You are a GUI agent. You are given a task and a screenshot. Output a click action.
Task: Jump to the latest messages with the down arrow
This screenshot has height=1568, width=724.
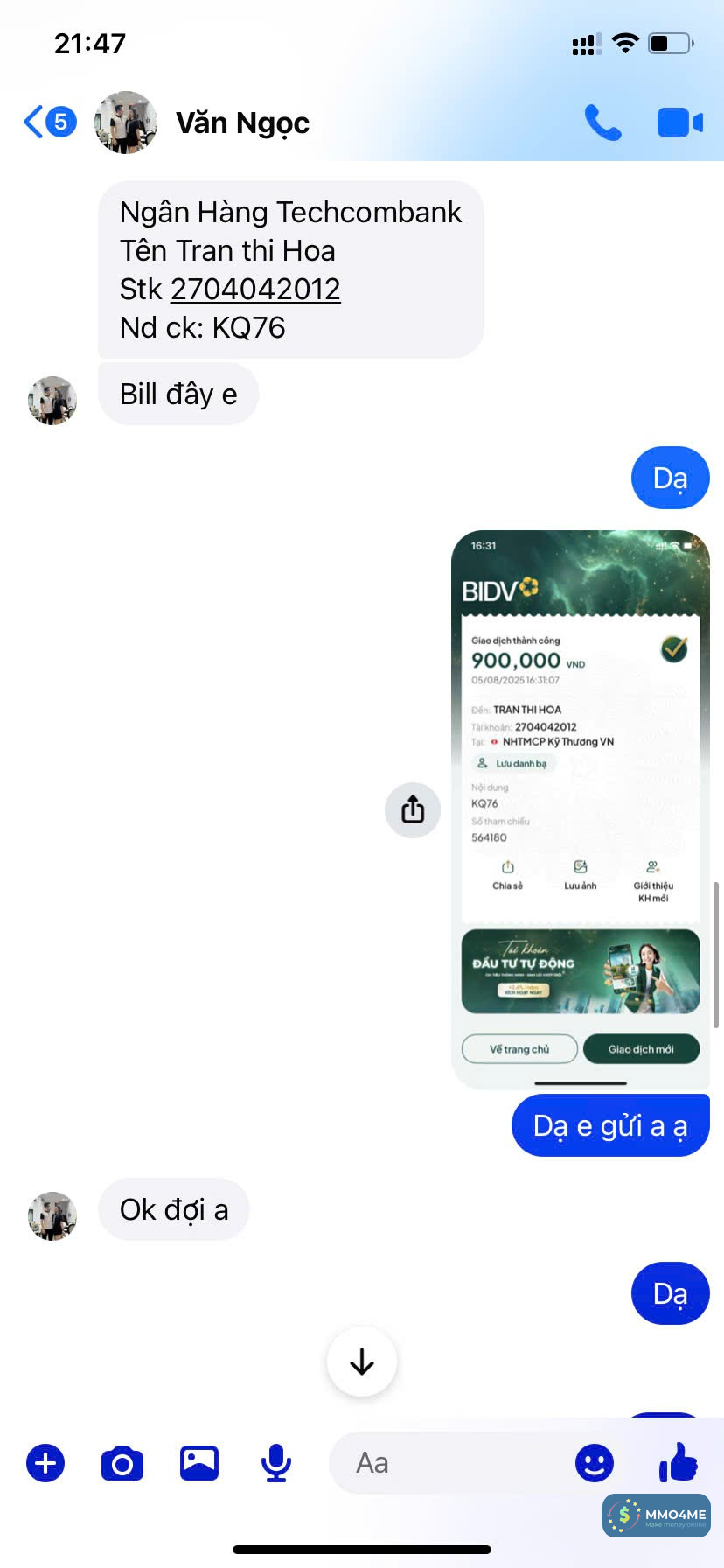click(361, 1361)
